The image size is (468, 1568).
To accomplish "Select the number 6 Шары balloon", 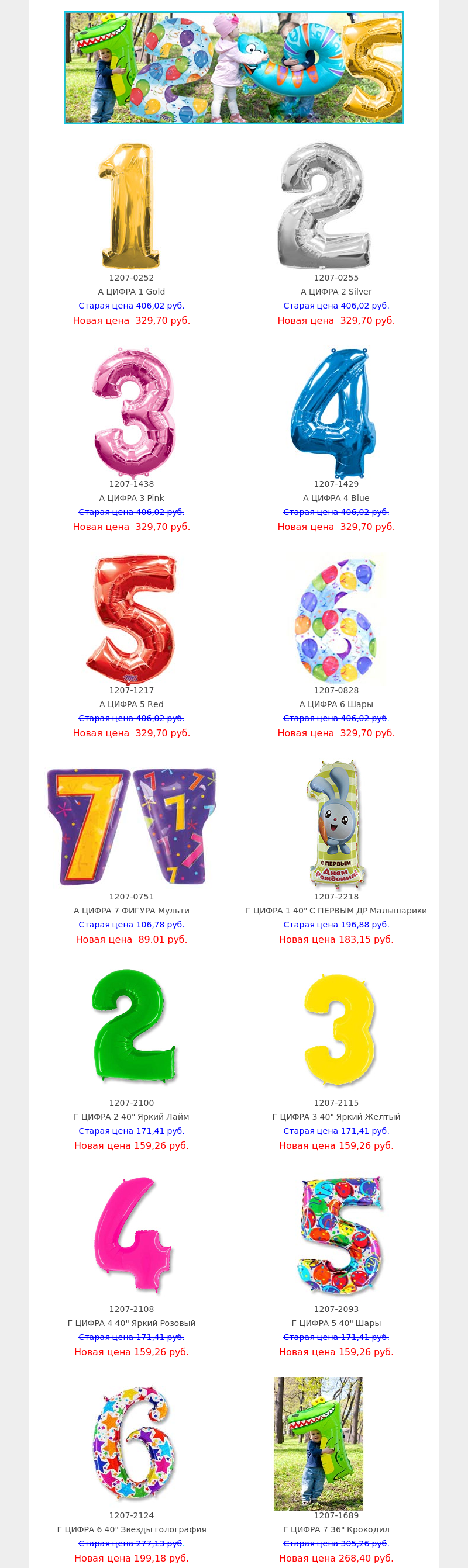I will coord(336,619).
